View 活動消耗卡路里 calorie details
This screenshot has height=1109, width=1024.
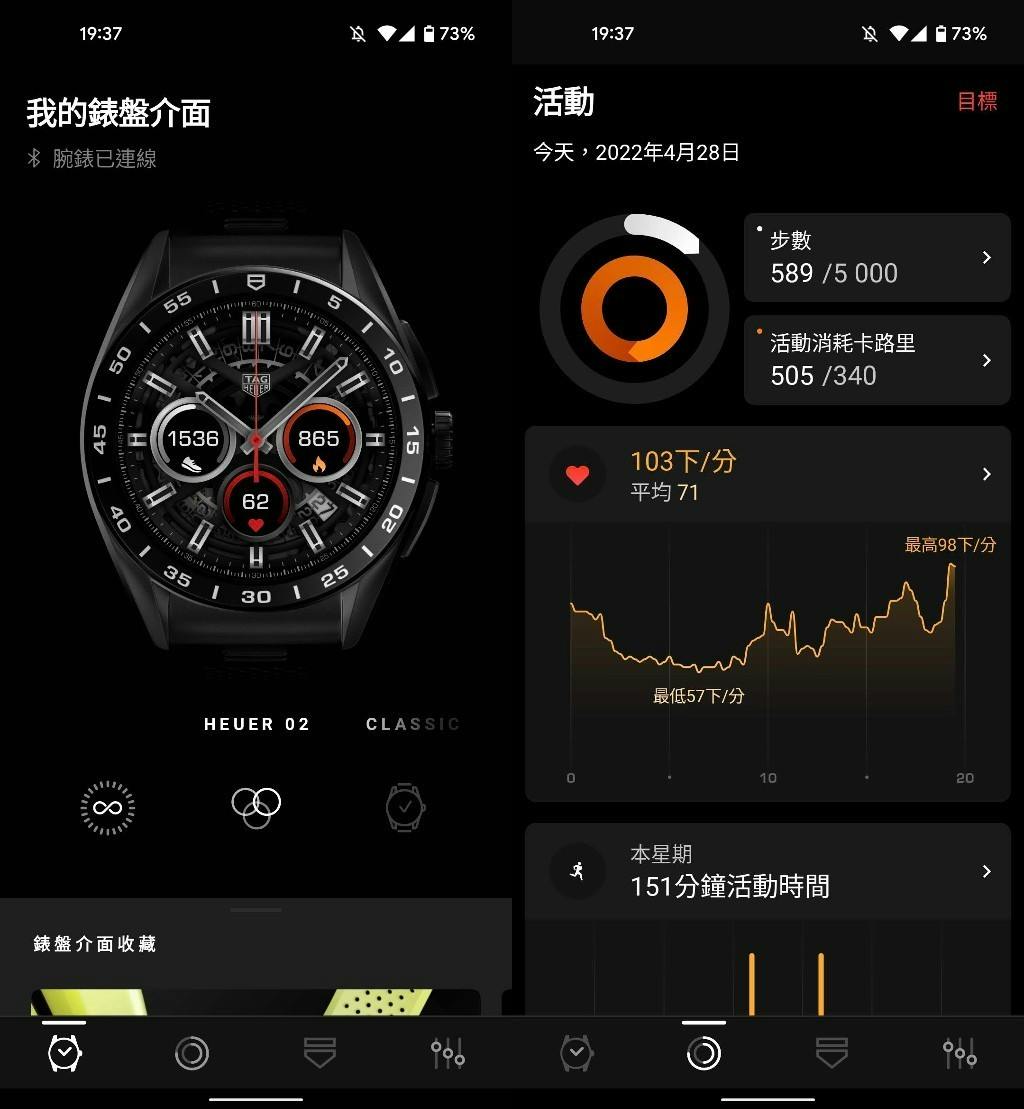point(876,360)
